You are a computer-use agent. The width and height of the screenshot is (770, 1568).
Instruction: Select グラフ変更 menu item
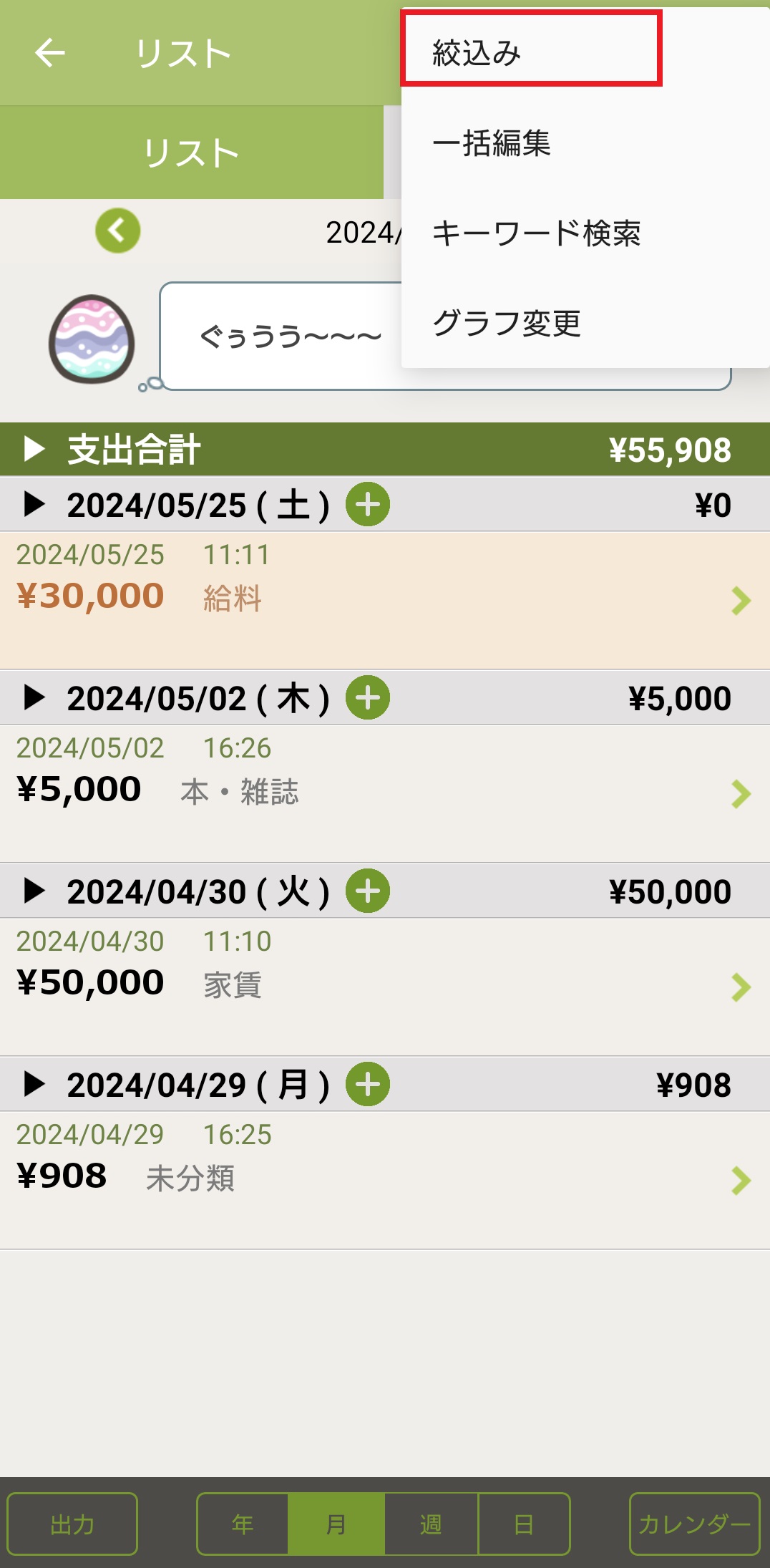[x=507, y=323]
